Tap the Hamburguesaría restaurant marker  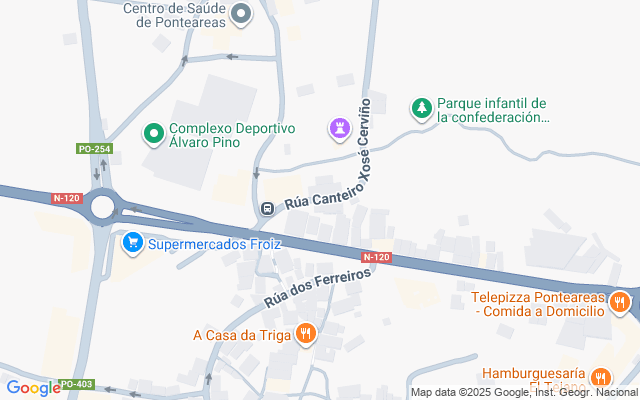[600, 377]
